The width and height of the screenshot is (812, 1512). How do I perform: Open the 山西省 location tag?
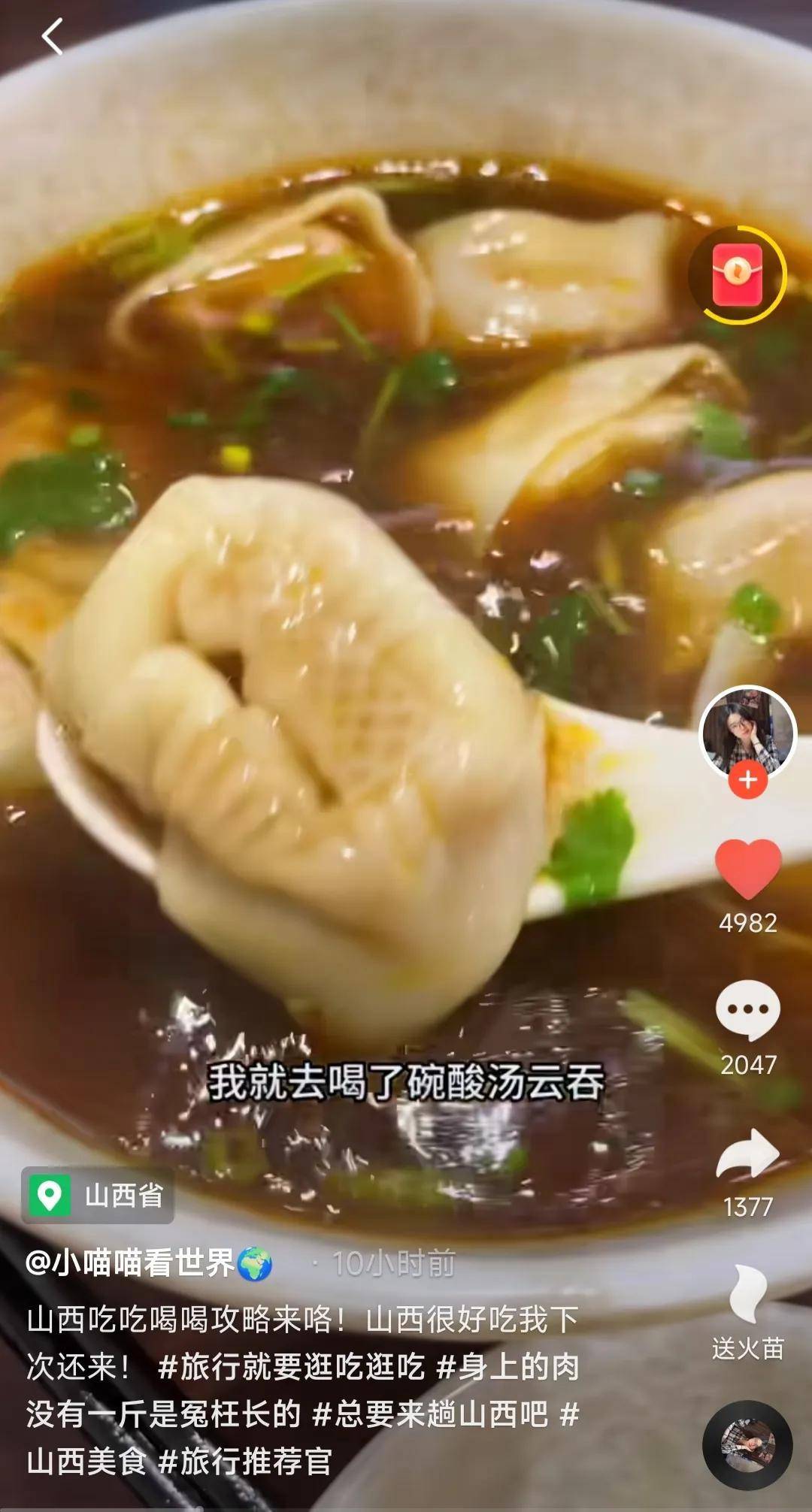(x=98, y=1196)
